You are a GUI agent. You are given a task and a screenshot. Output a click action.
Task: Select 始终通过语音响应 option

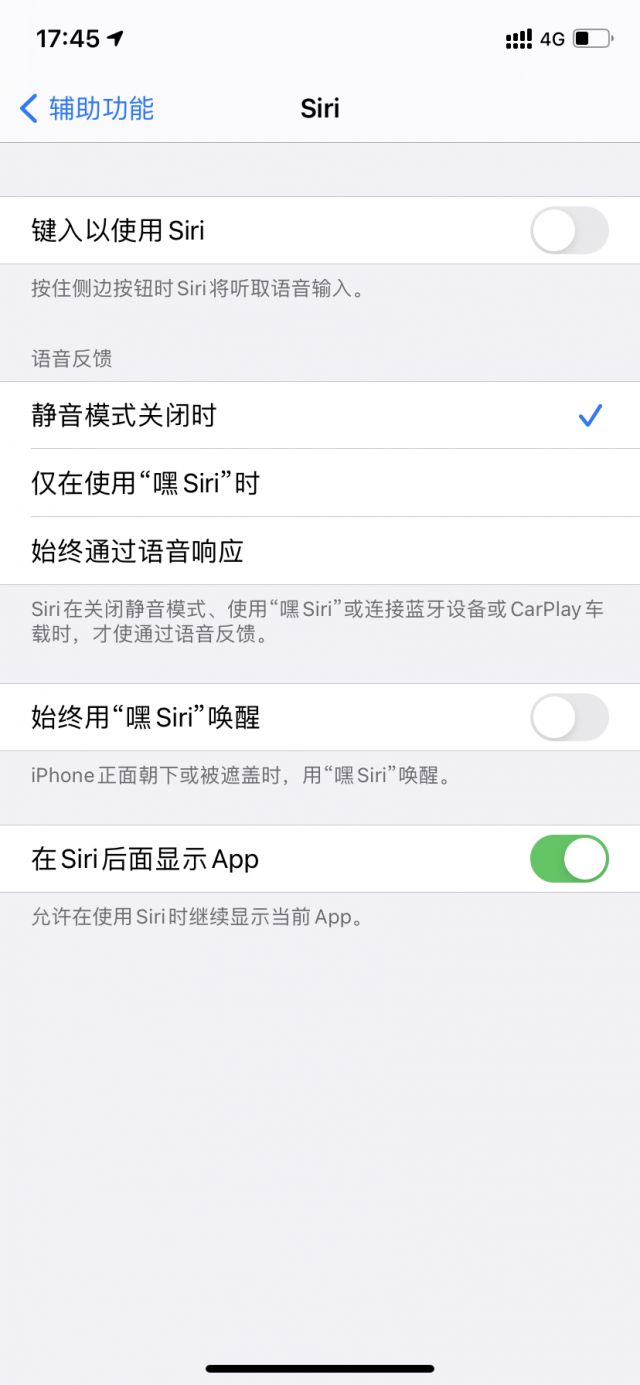pos(320,551)
